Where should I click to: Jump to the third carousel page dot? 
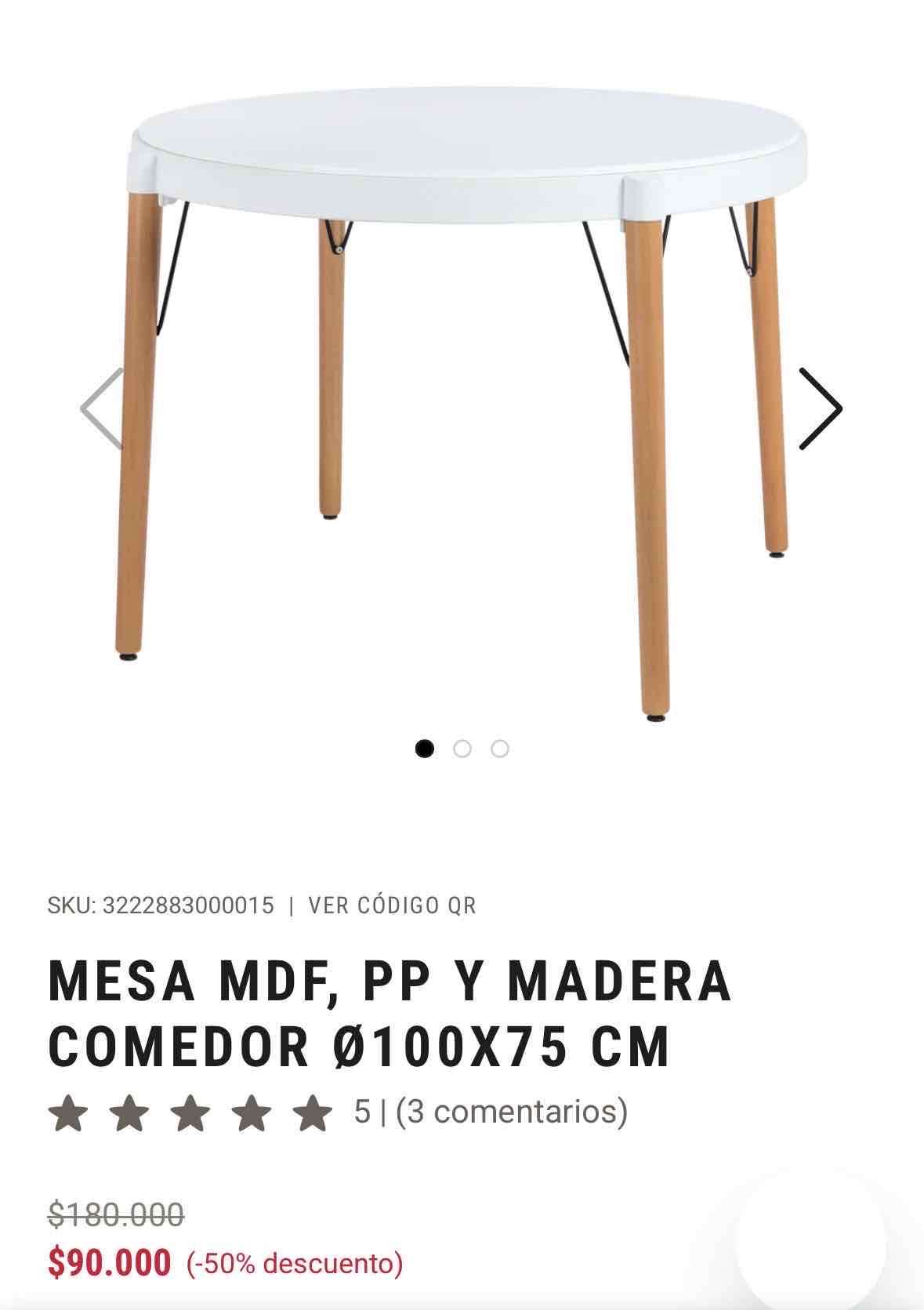tap(500, 749)
